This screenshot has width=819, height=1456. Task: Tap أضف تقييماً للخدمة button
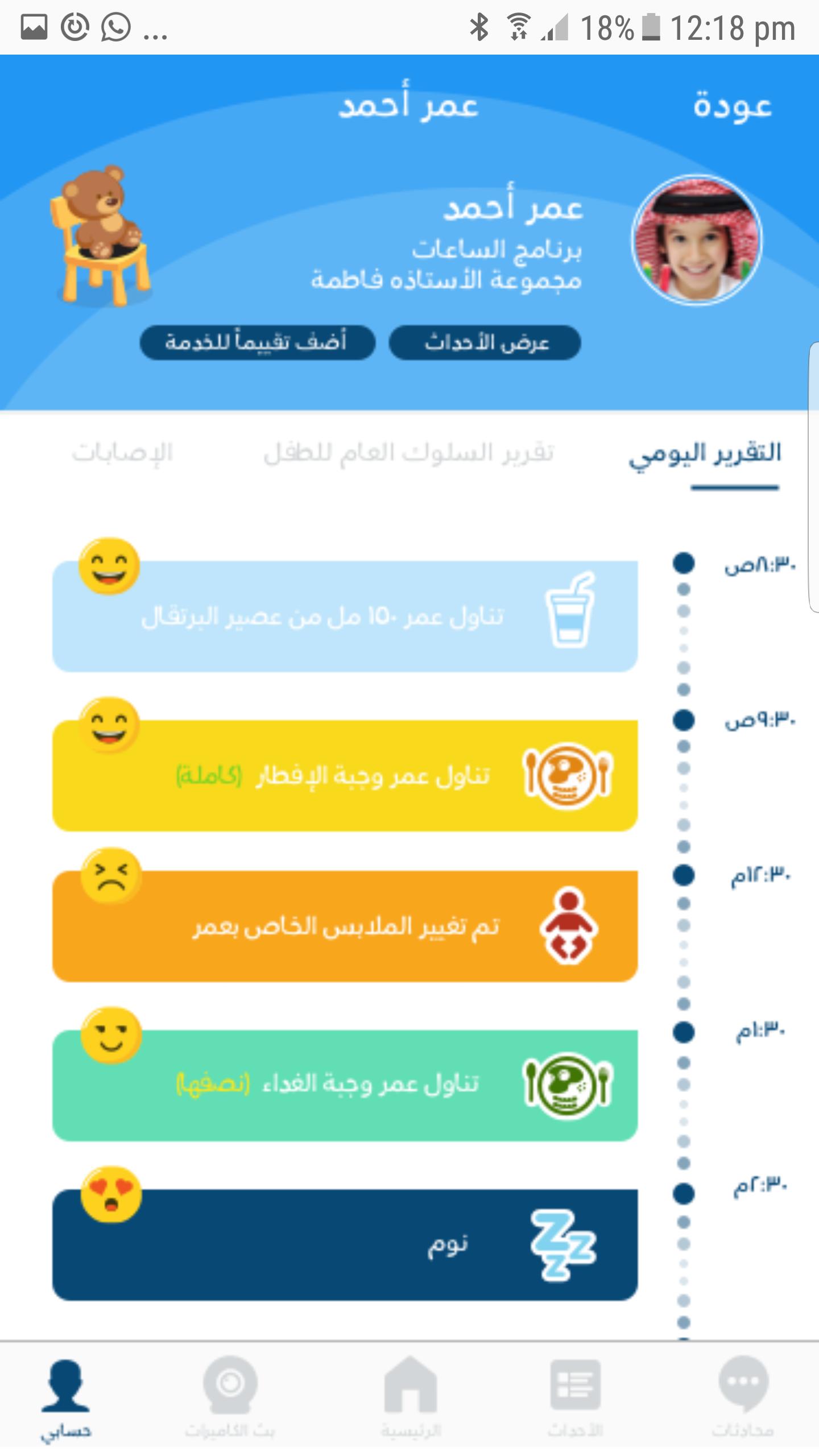[257, 342]
